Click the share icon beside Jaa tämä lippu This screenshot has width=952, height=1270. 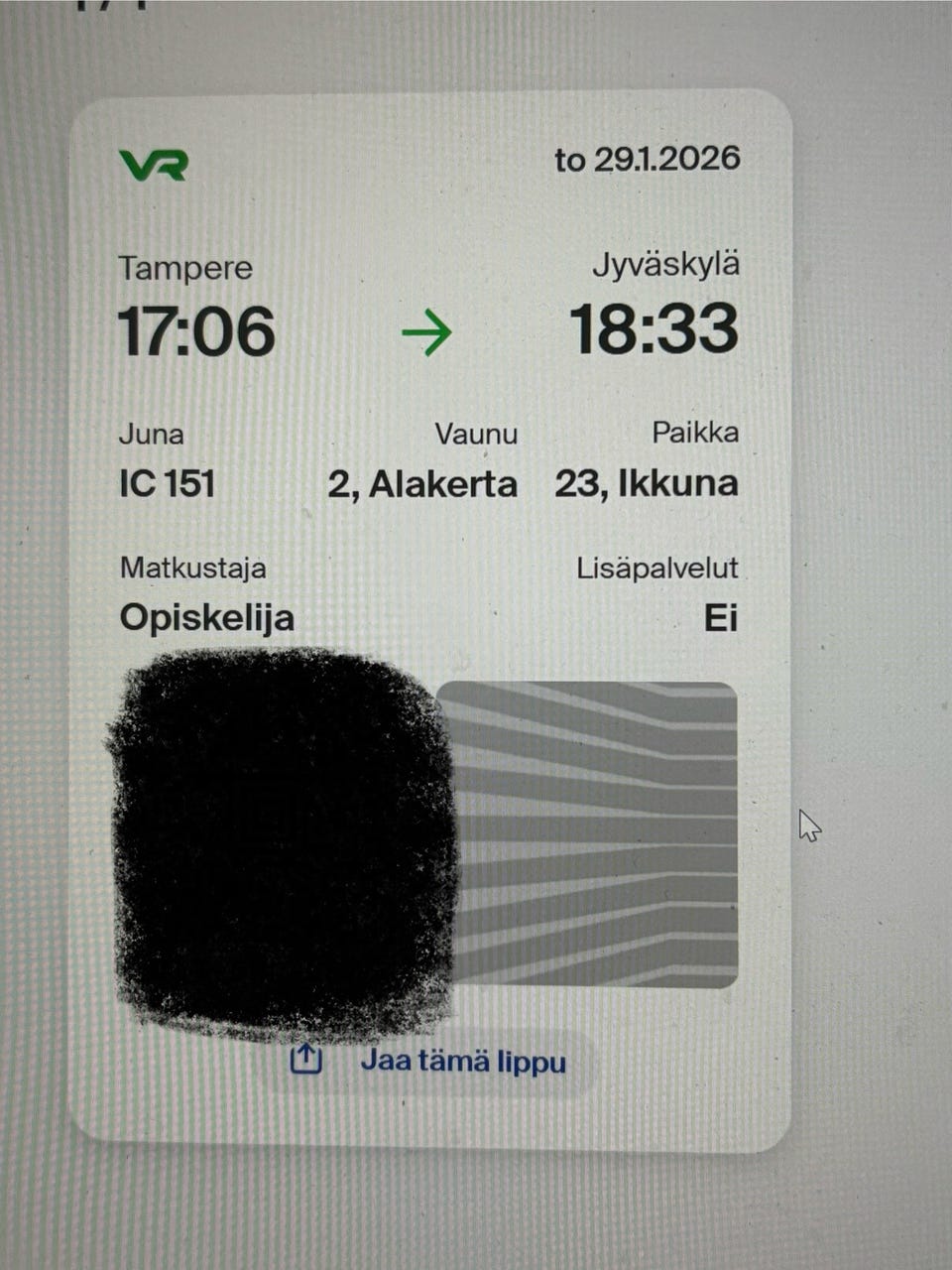pyautogui.click(x=303, y=1061)
